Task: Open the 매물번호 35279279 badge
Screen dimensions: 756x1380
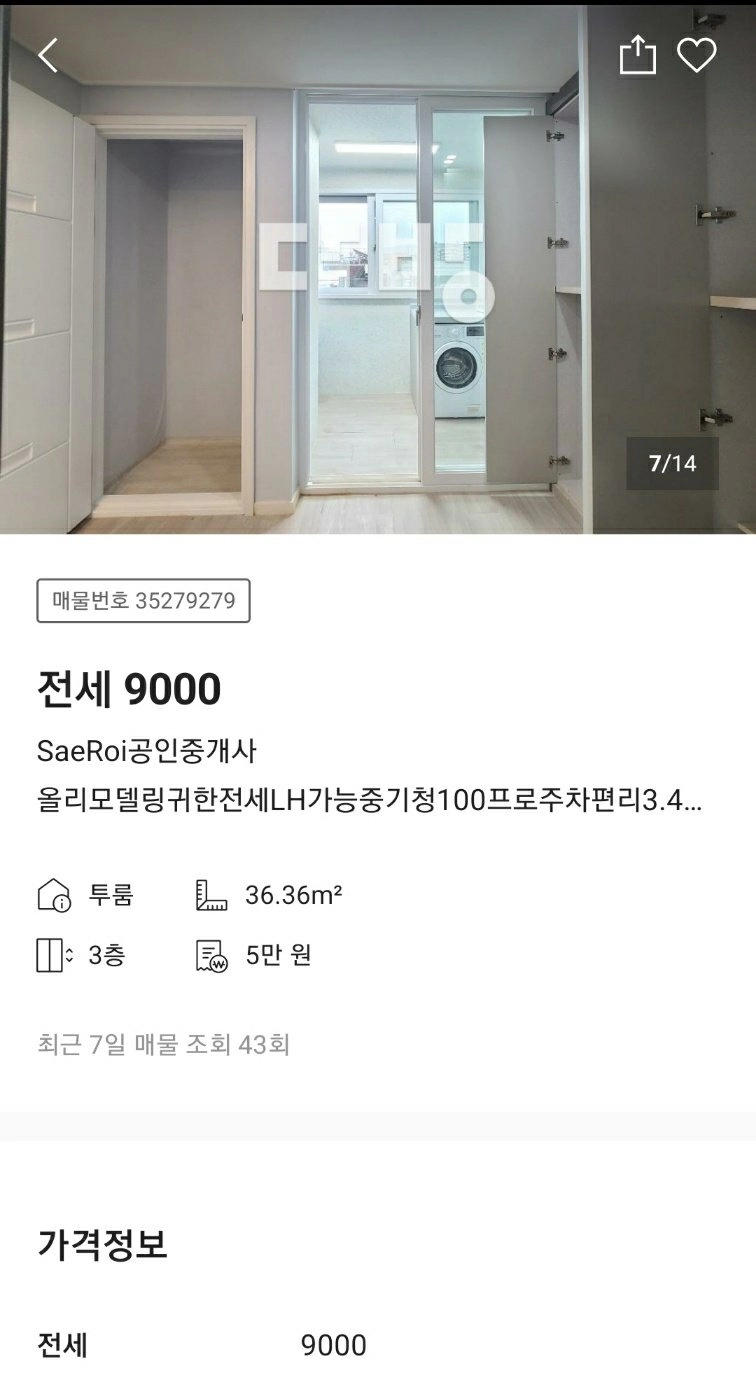Action: tap(142, 601)
